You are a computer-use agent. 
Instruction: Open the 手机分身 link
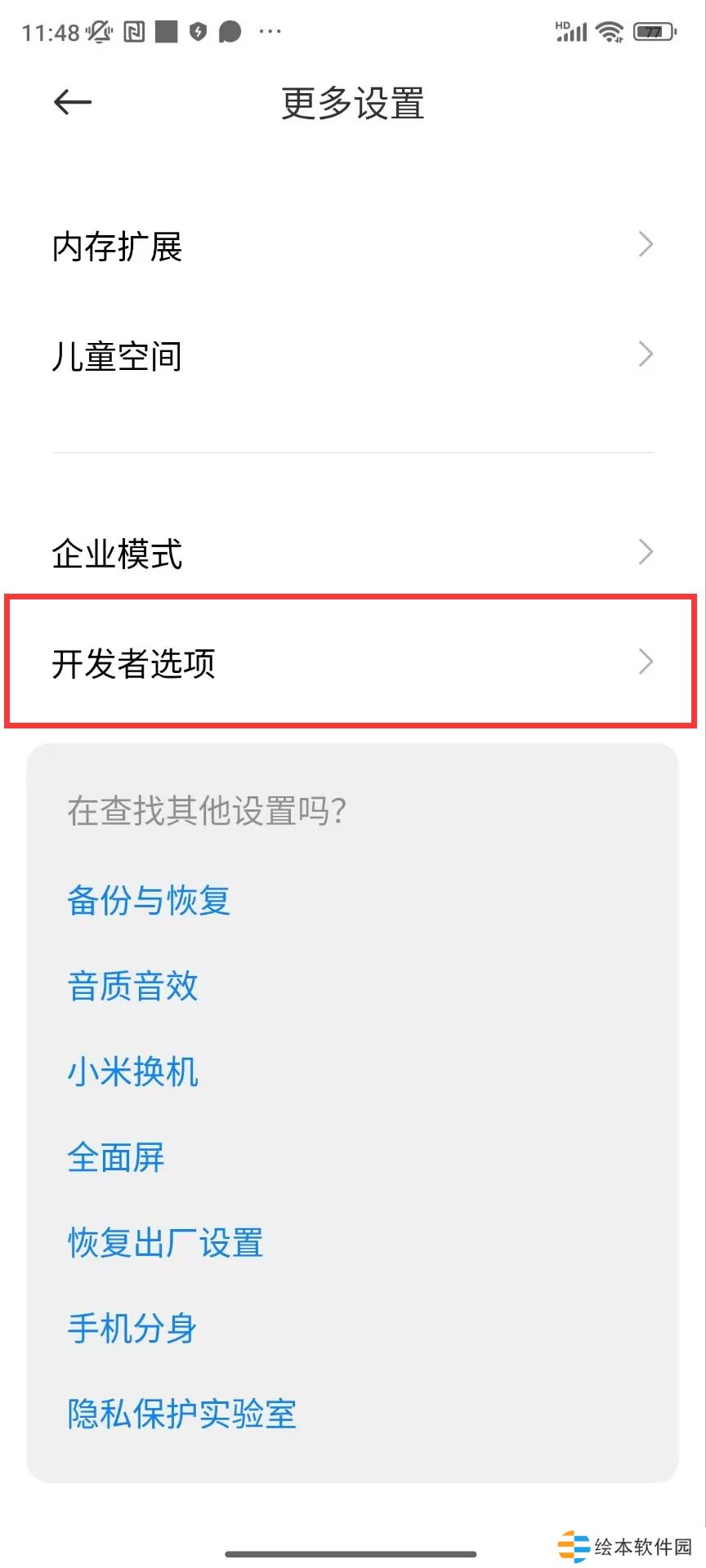click(132, 1329)
